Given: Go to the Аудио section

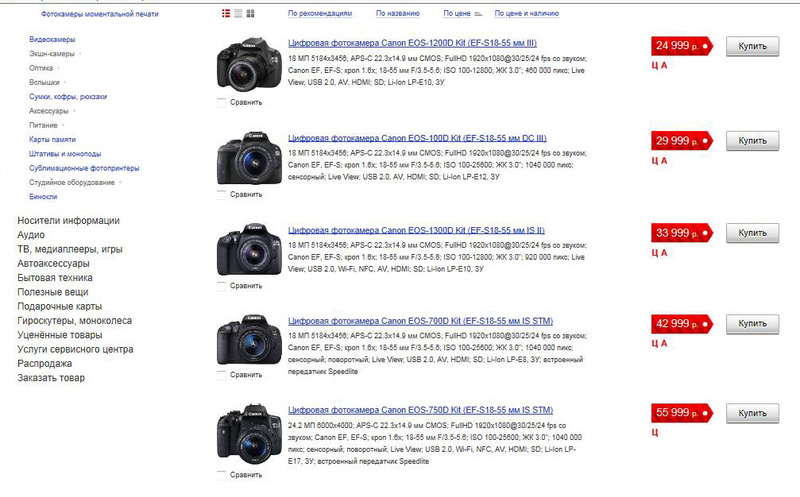Looking at the screenshot, I should [31, 235].
